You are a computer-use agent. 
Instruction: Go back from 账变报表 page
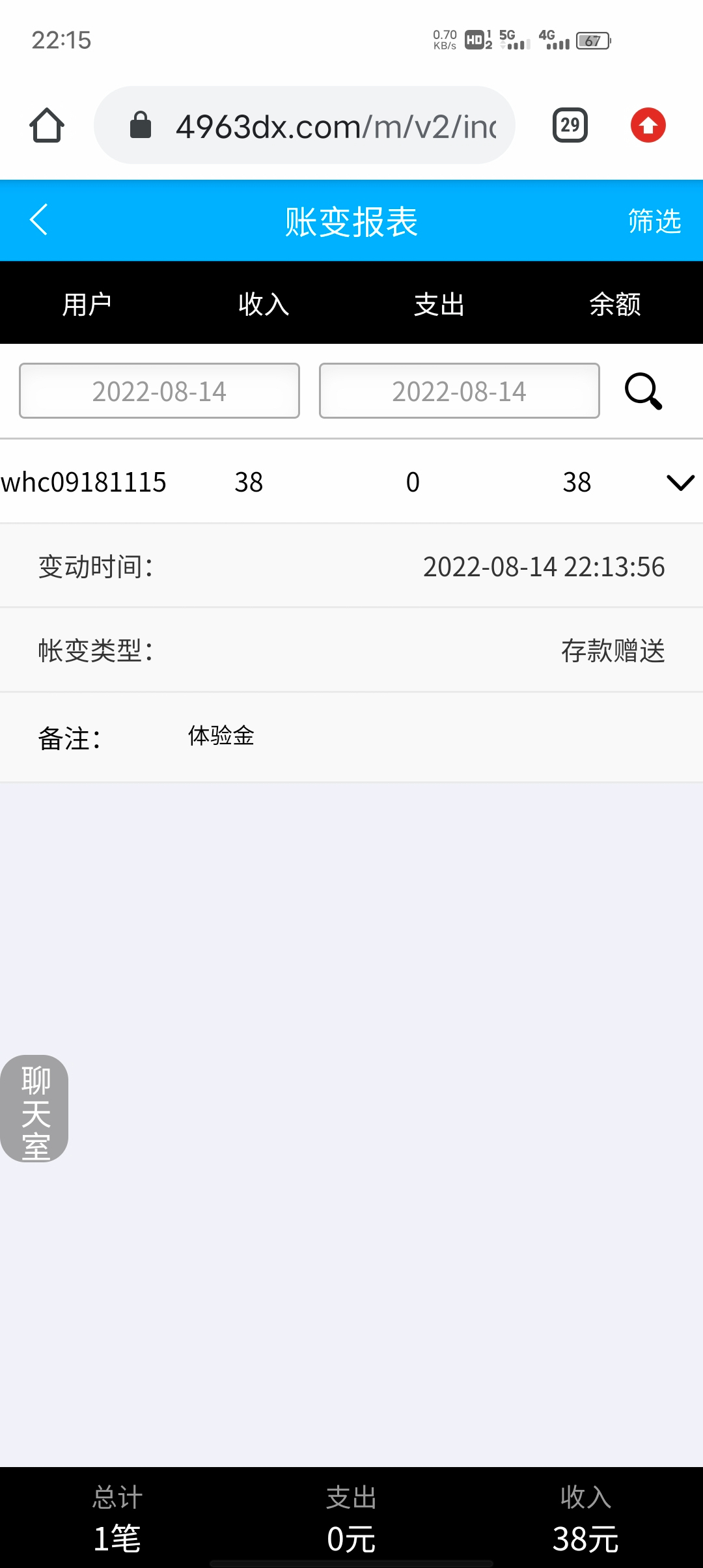(x=39, y=220)
